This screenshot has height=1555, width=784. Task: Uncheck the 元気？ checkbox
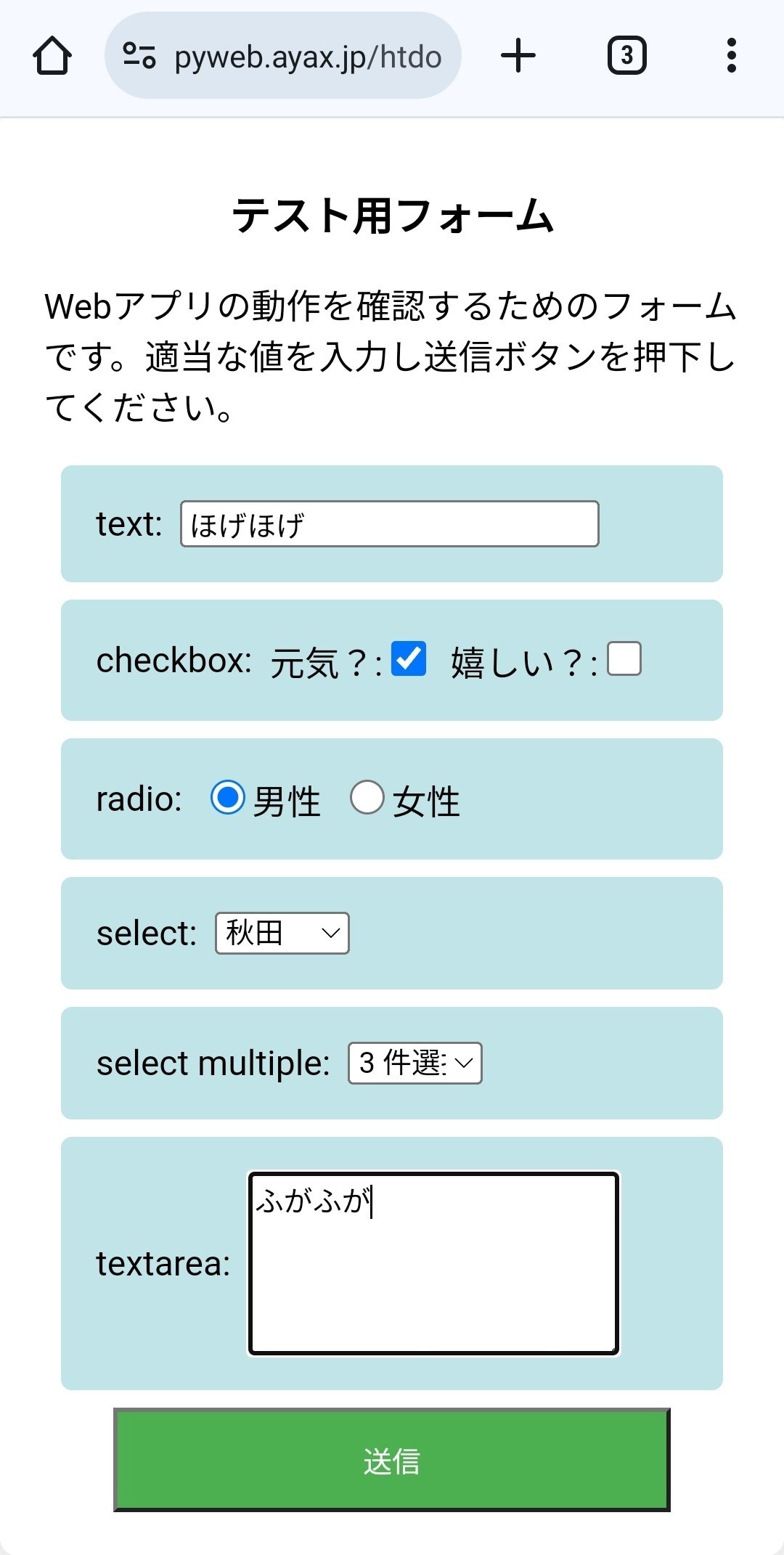tap(407, 659)
